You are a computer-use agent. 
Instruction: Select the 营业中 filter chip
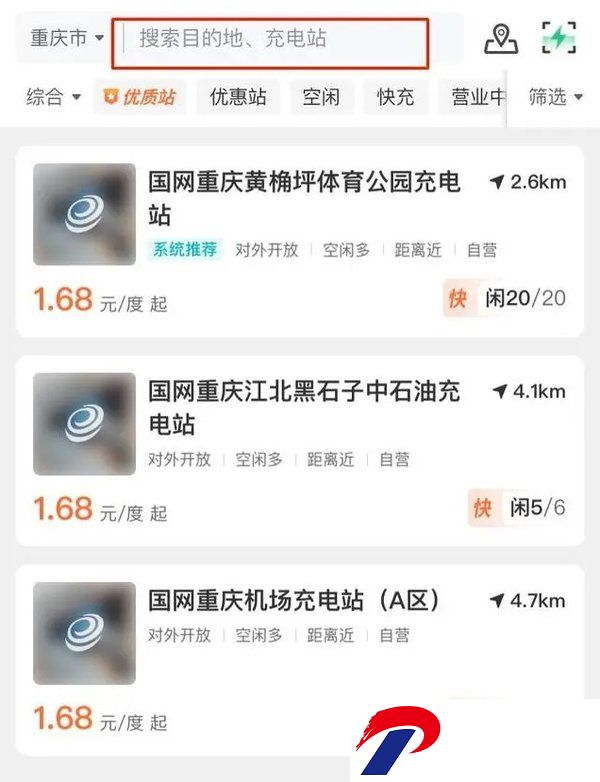[x=478, y=97]
